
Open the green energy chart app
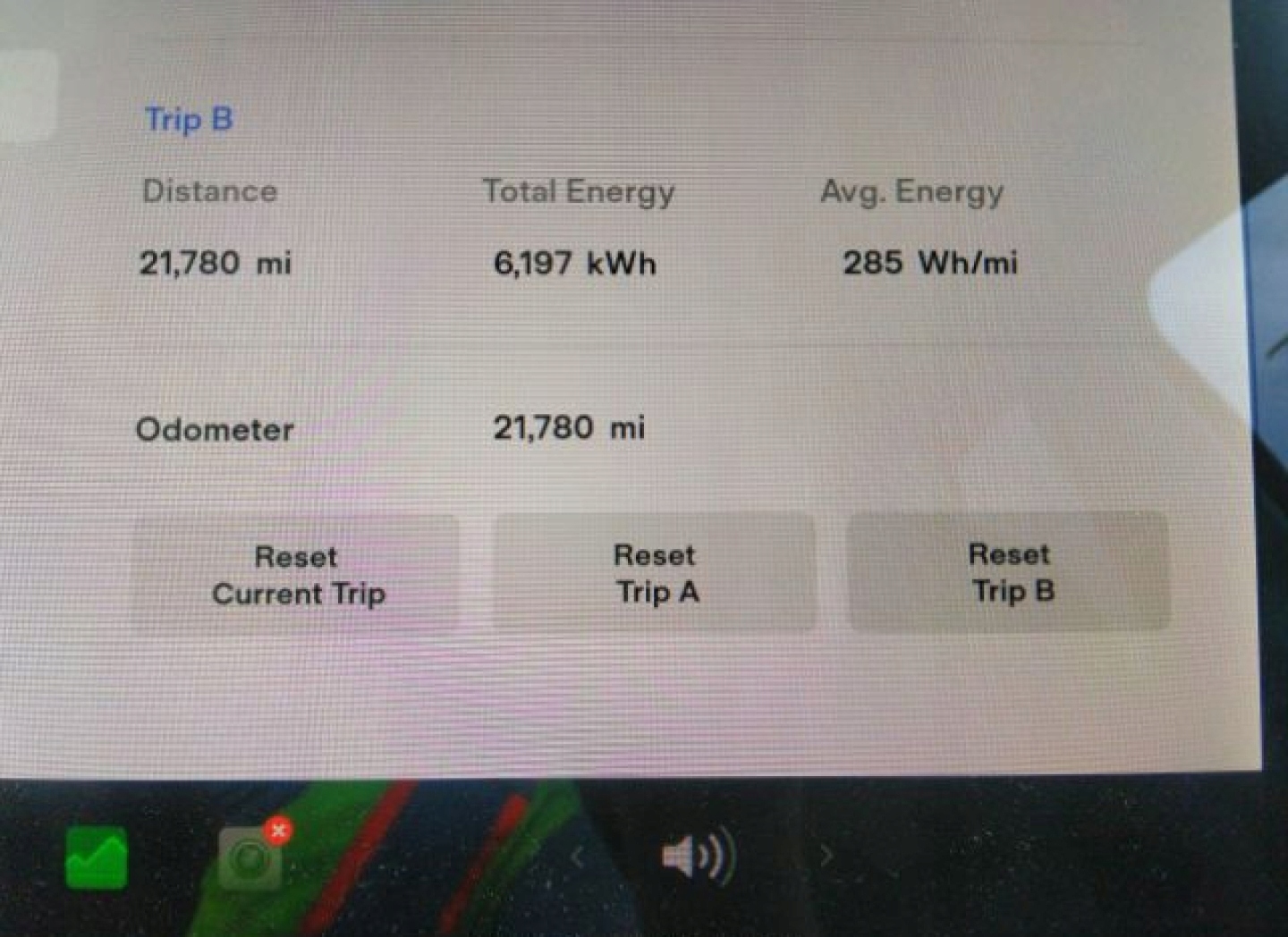click(97, 858)
